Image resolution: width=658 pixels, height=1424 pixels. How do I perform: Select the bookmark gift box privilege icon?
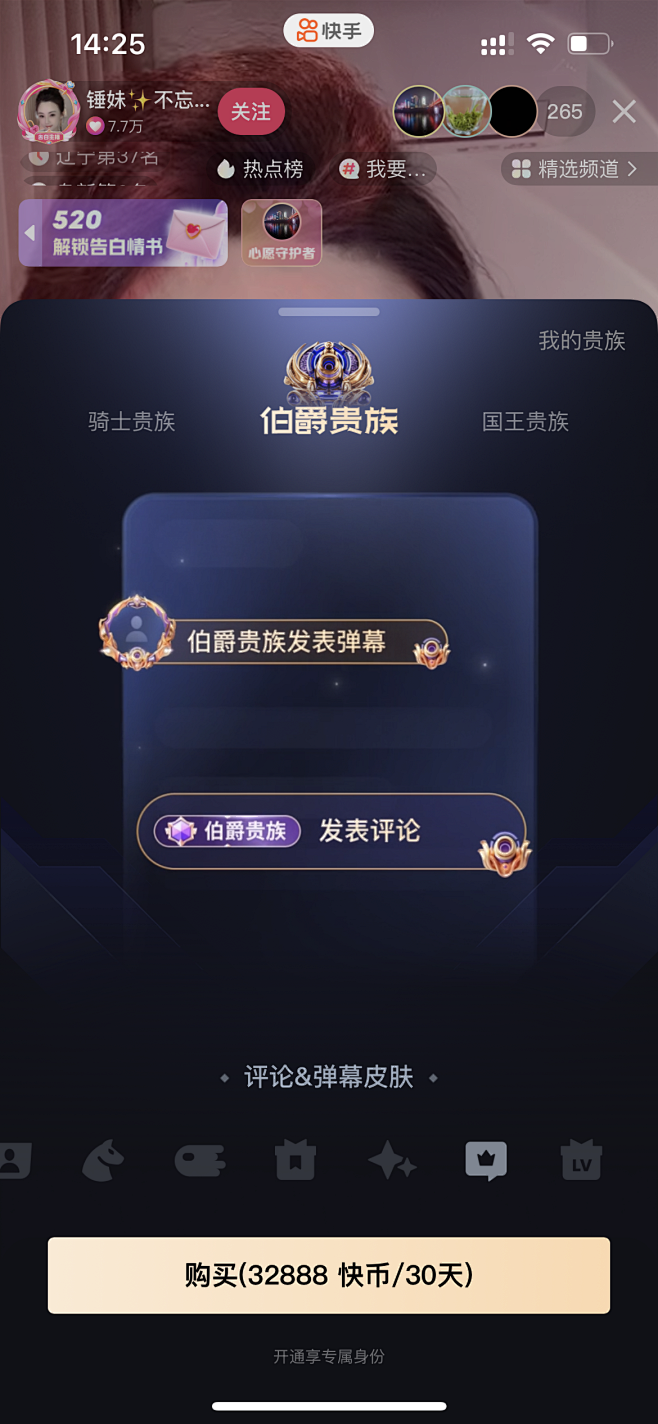point(296,1162)
